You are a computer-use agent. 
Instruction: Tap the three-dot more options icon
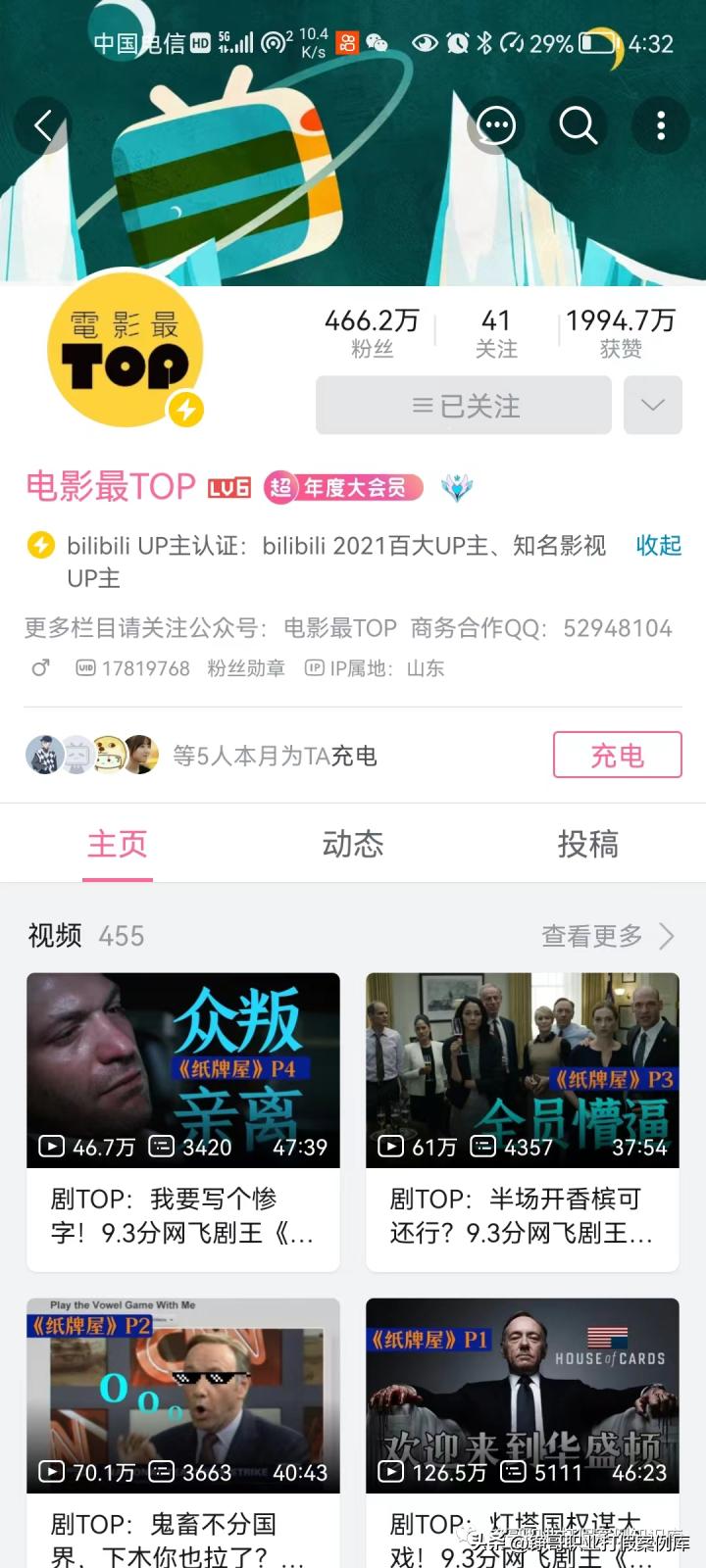pyautogui.click(x=660, y=125)
